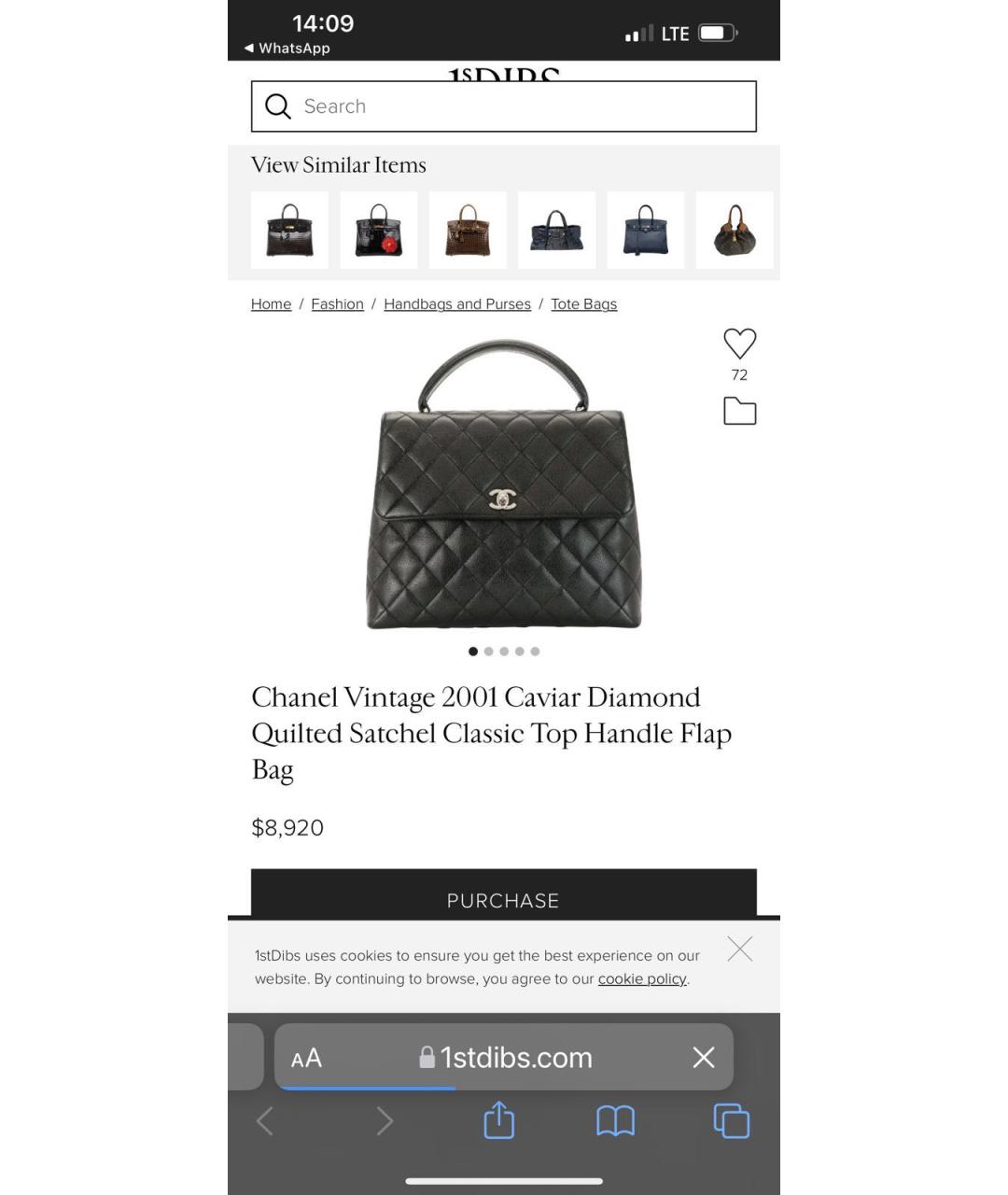Open Safari bookmarks
This screenshot has width=1008, height=1195.
(615, 1120)
